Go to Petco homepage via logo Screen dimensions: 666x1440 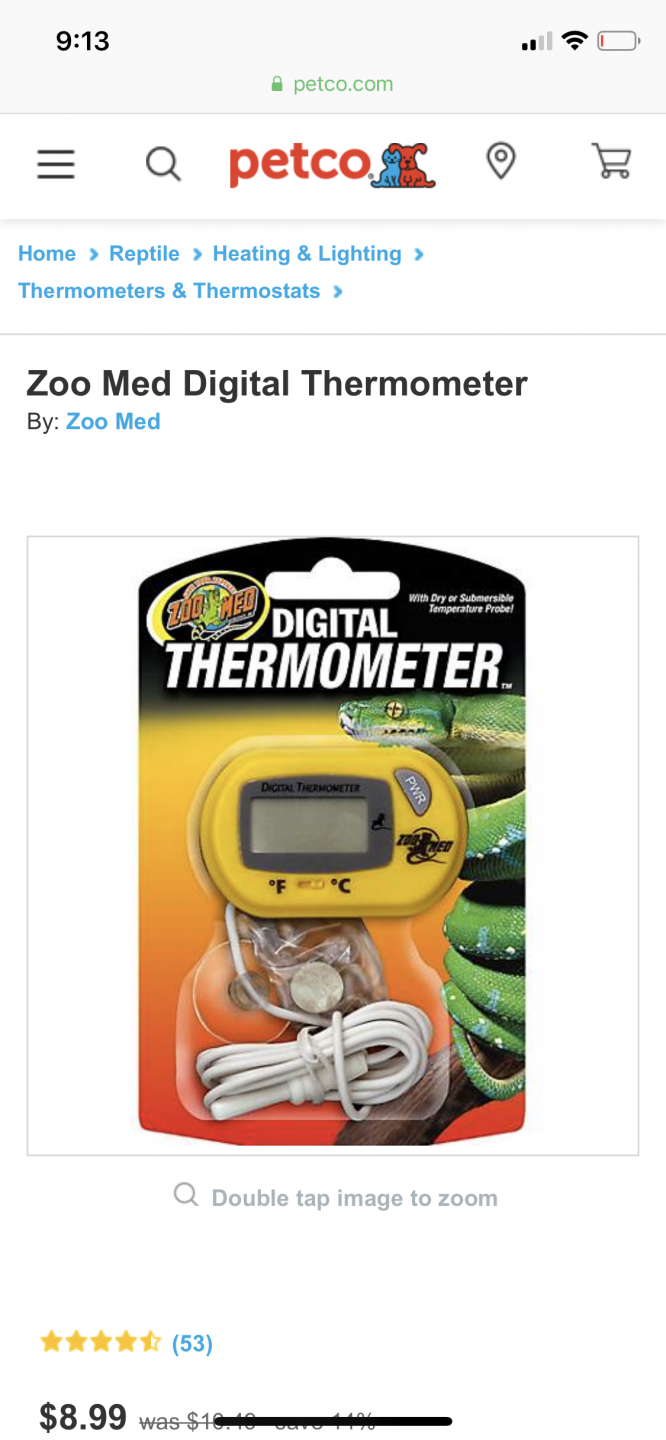332,165
